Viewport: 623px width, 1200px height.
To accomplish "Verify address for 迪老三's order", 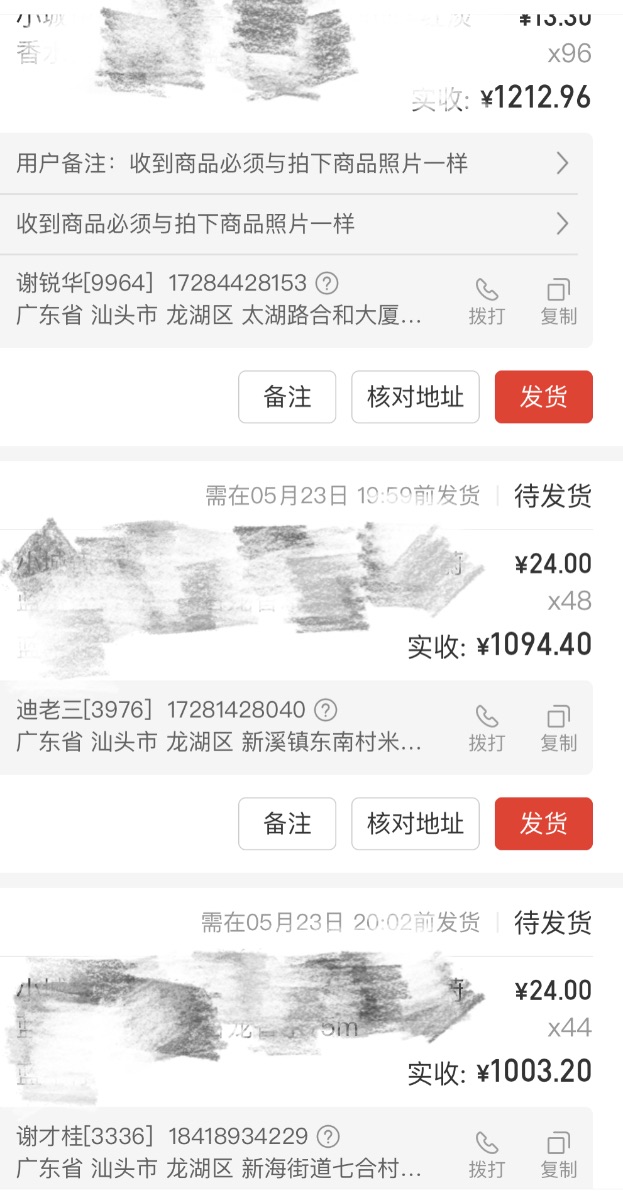I will tap(415, 824).
